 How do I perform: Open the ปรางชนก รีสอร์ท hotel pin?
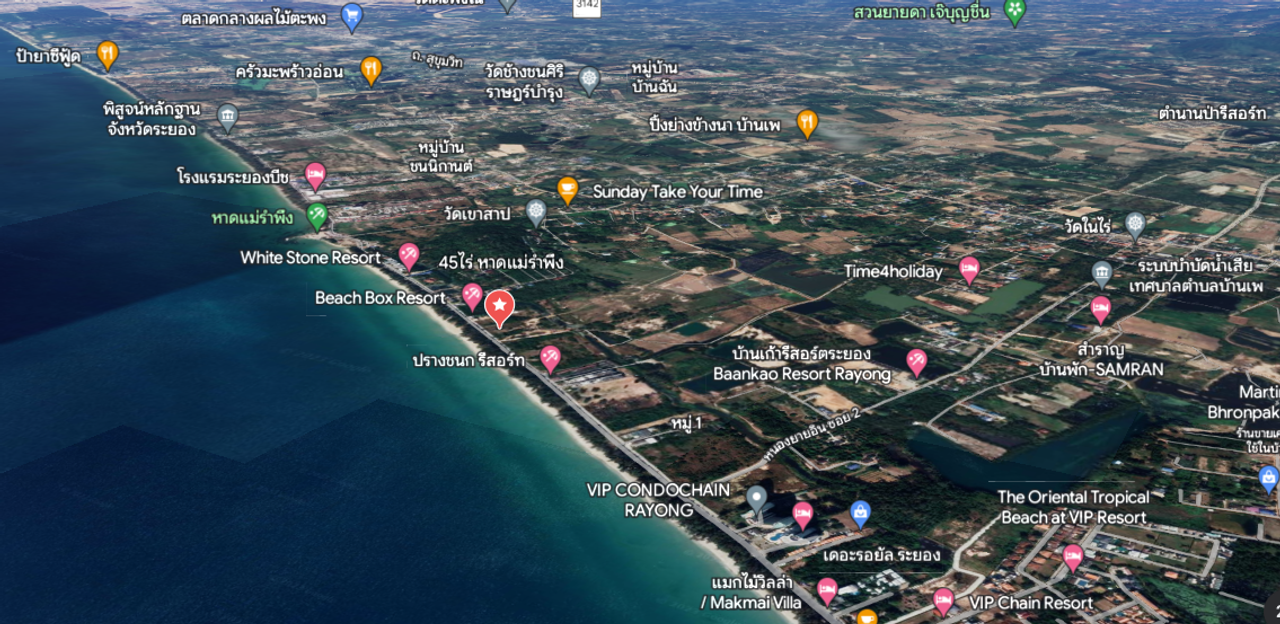click(x=549, y=357)
